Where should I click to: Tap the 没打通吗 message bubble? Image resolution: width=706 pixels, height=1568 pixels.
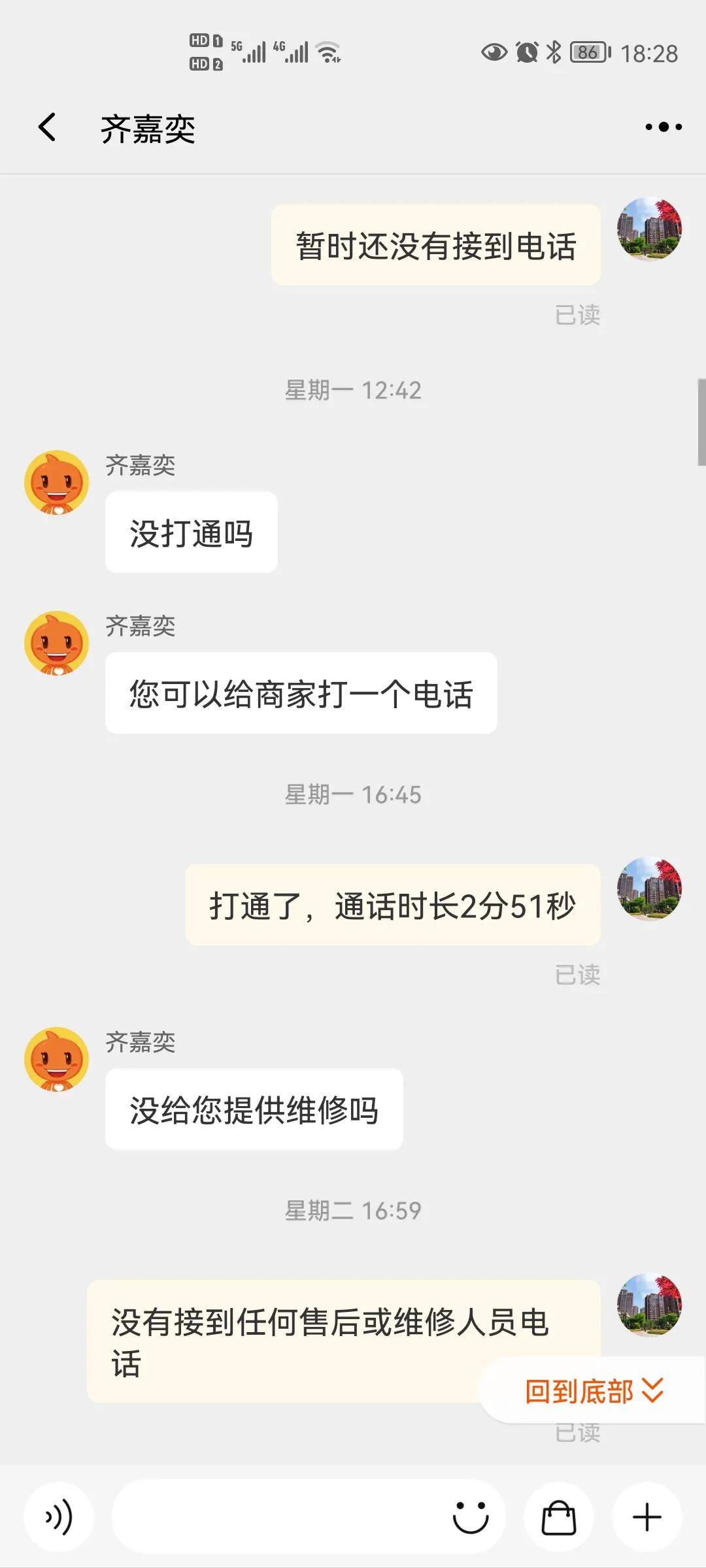point(191,532)
